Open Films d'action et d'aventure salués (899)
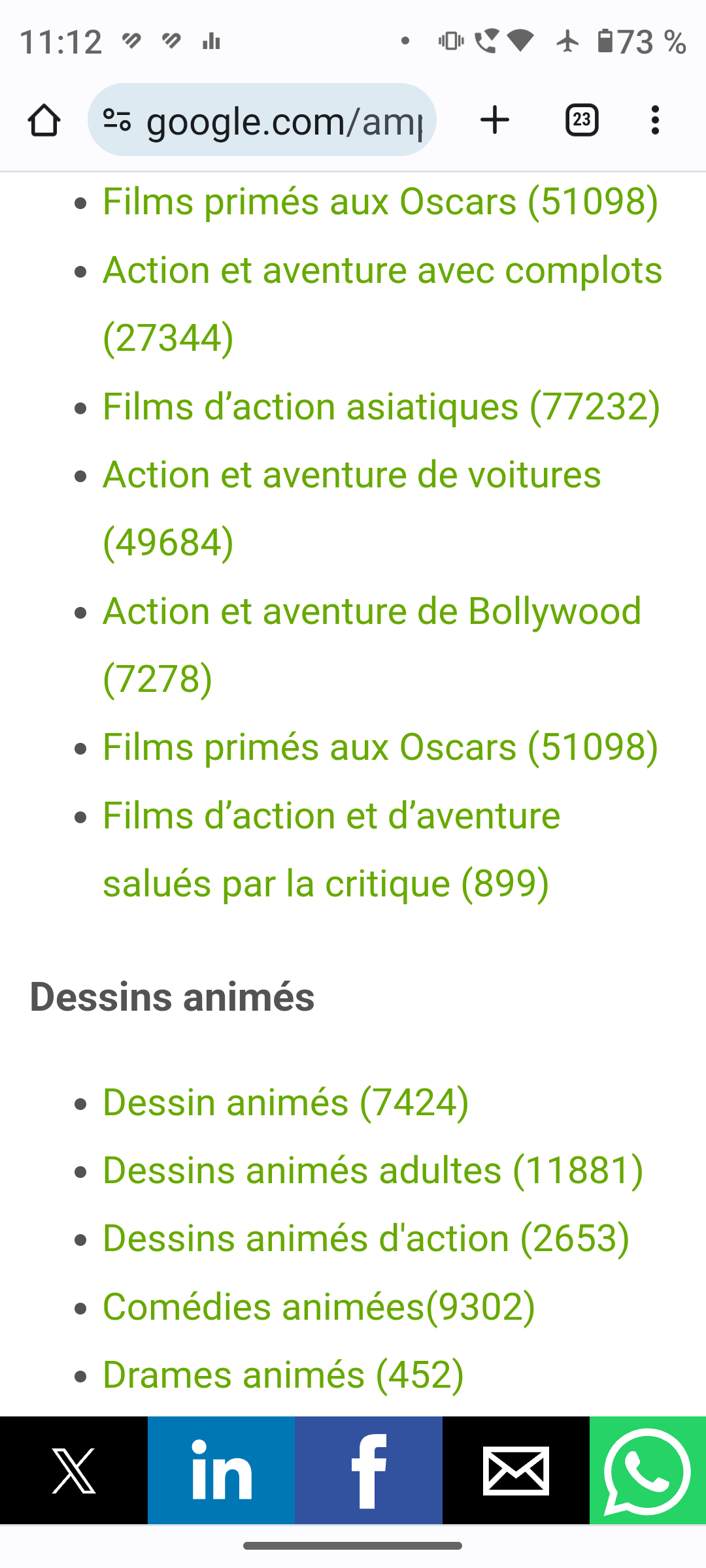Viewport: 706px width, 1568px height. [331, 816]
